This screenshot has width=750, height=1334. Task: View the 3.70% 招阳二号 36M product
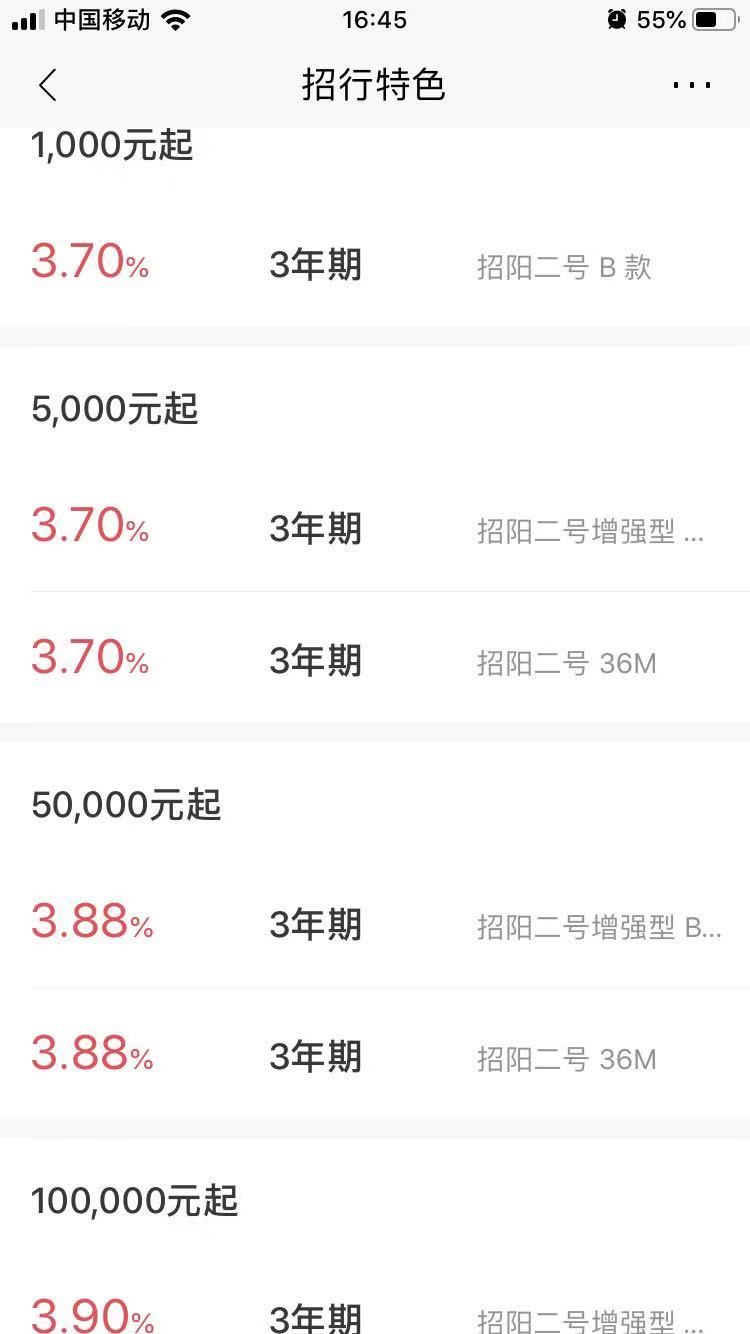pyautogui.click(x=375, y=661)
